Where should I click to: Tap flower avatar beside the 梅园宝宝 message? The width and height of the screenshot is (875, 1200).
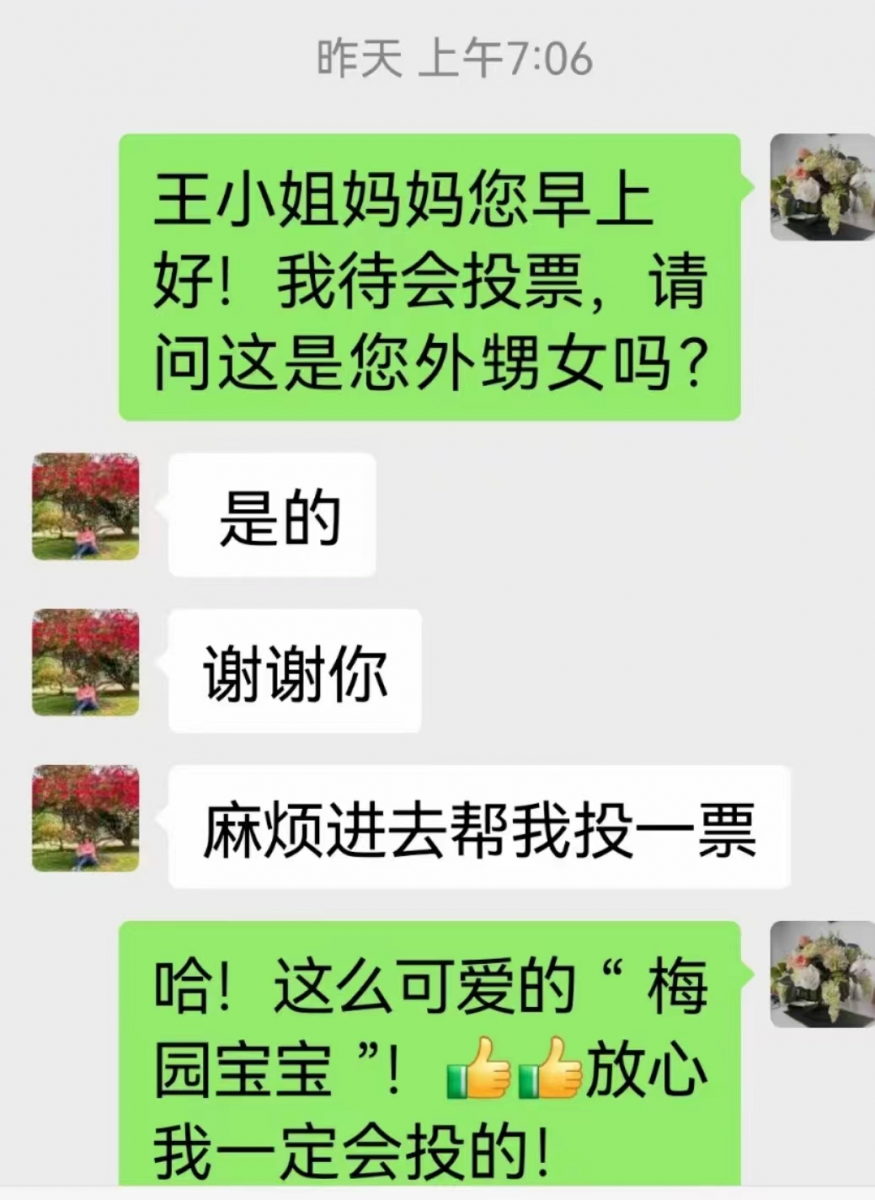click(x=822, y=974)
